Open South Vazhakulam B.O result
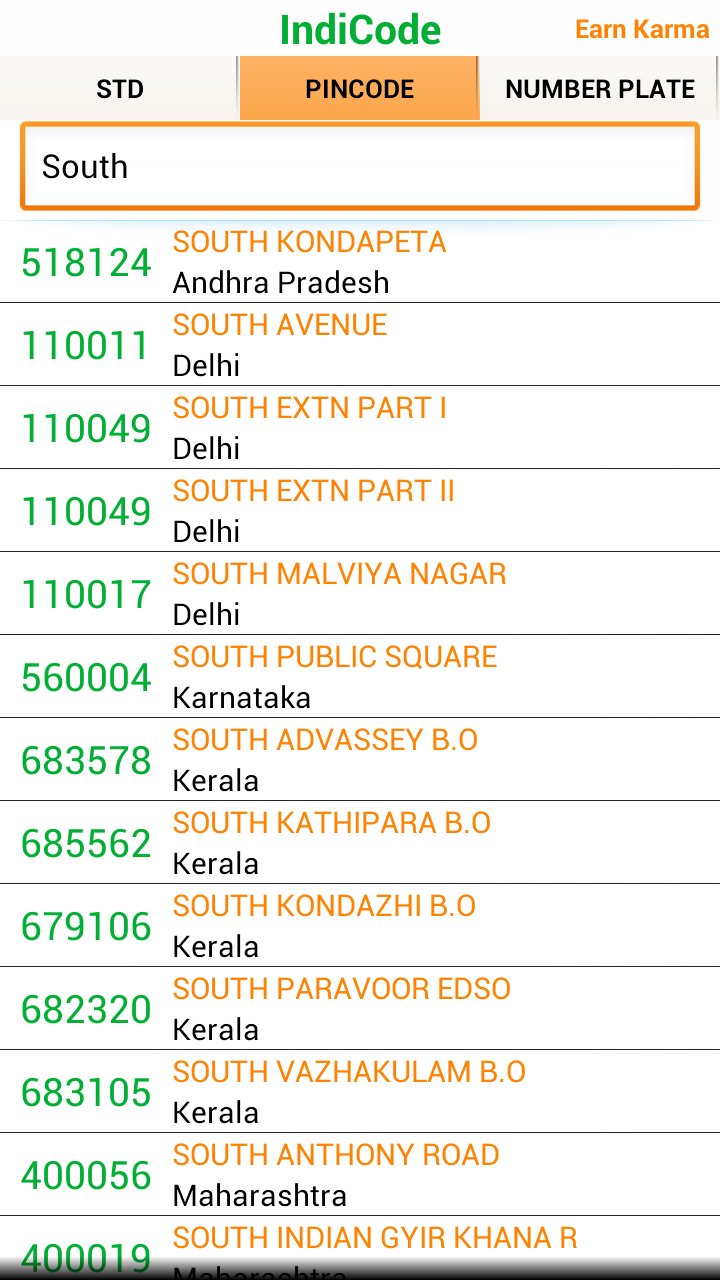The height and width of the screenshot is (1280, 720). (x=360, y=1092)
